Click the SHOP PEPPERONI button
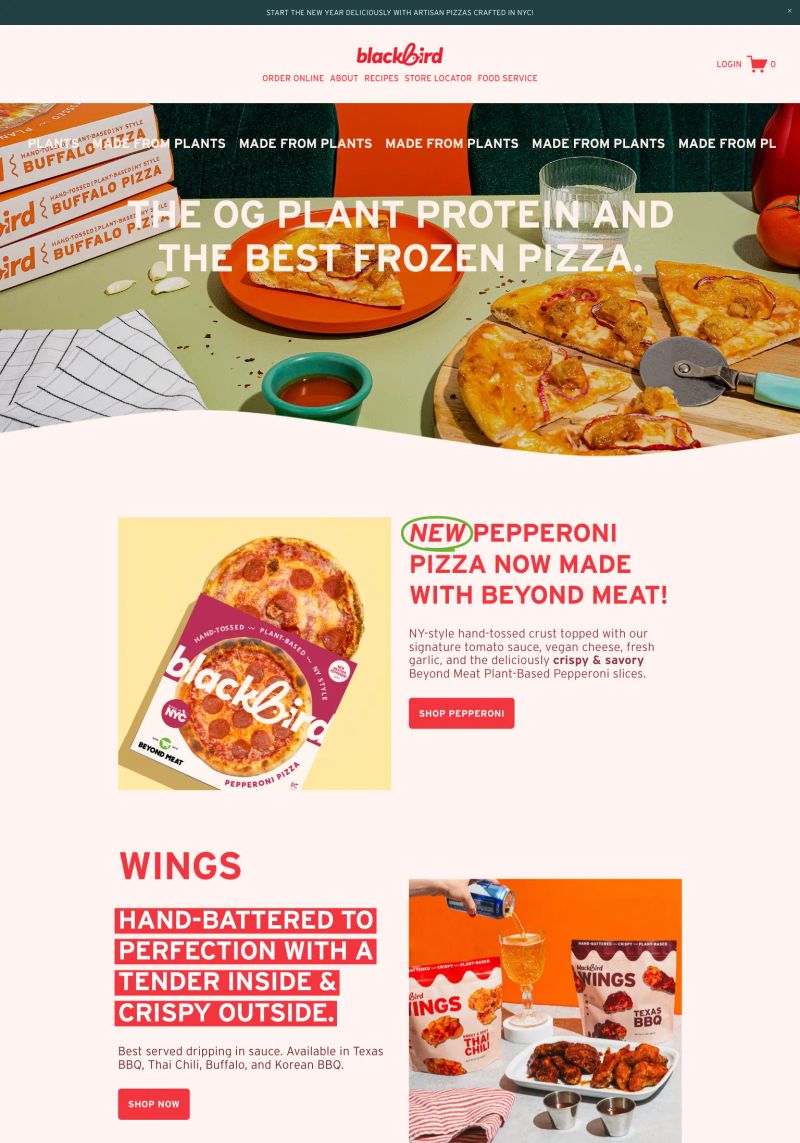The height and width of the screenshot is (1143, 800). point(461,713)
